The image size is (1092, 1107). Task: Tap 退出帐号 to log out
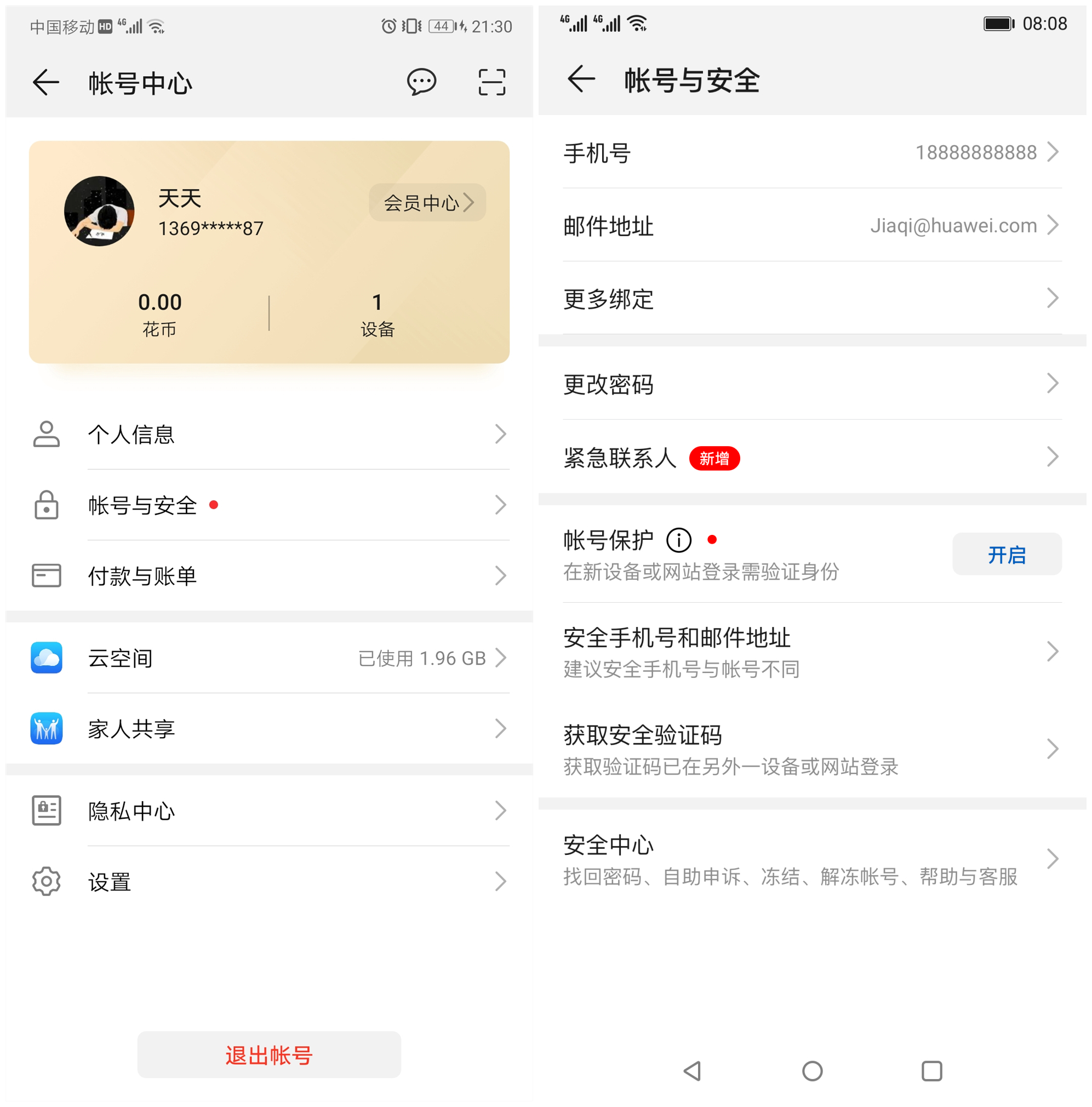pyautogui.click(x=269, y=1055)
